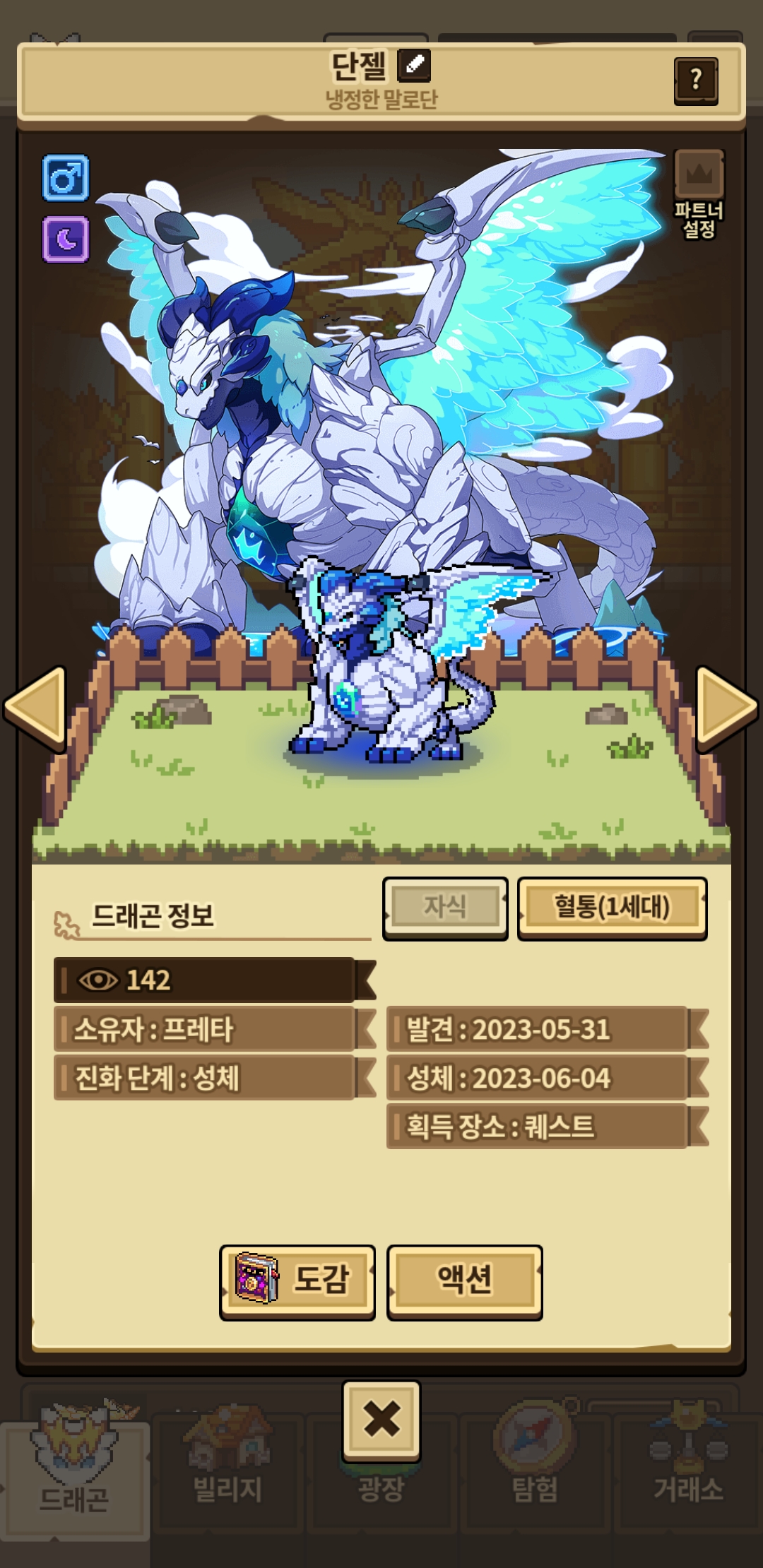Viewport: 763px width, 1568px height.
Task: Edit the dragon name 단젤 with pencil icon
Action: point(414,66)
